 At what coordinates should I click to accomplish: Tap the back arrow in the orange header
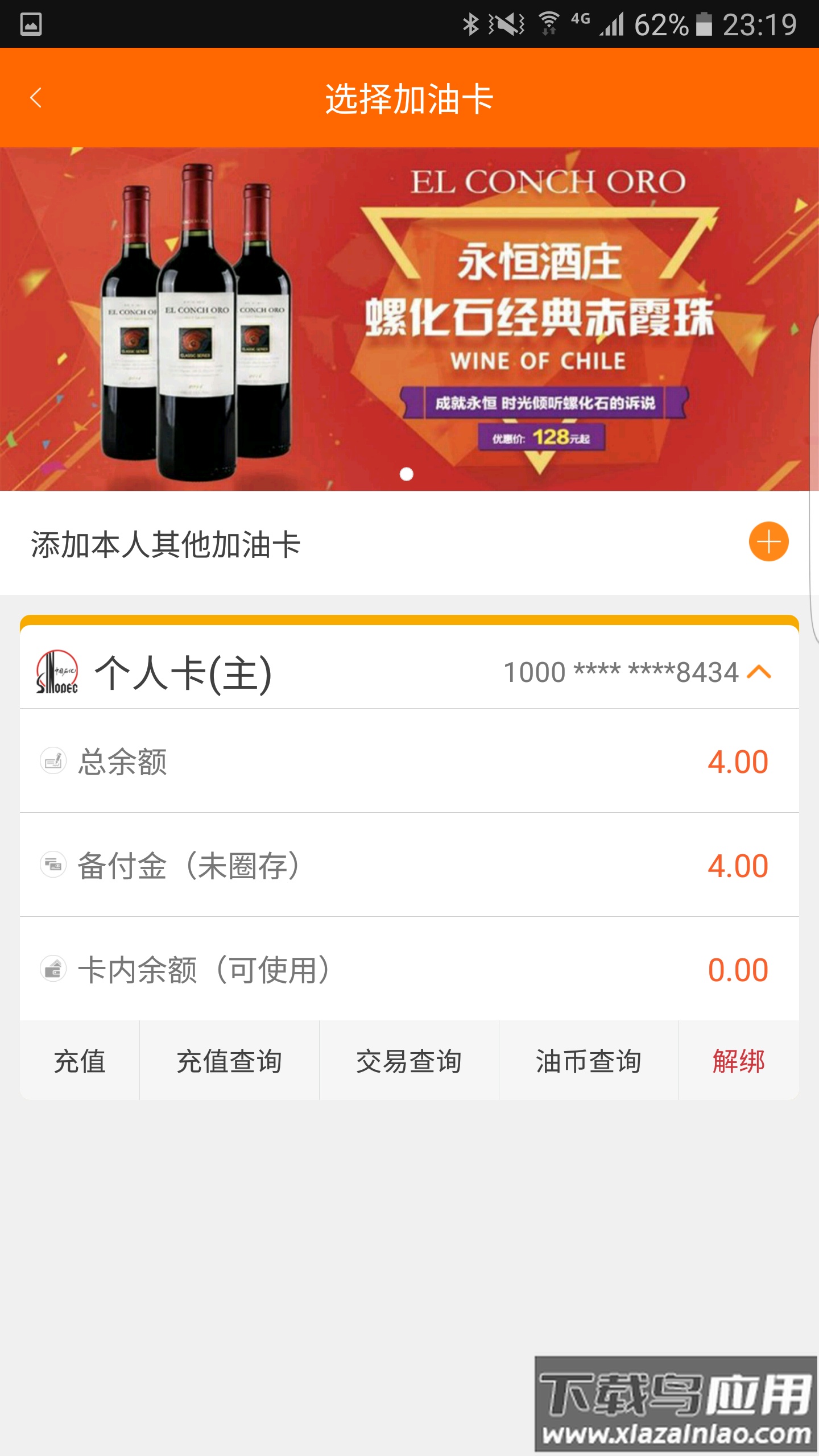pos(36,97)
